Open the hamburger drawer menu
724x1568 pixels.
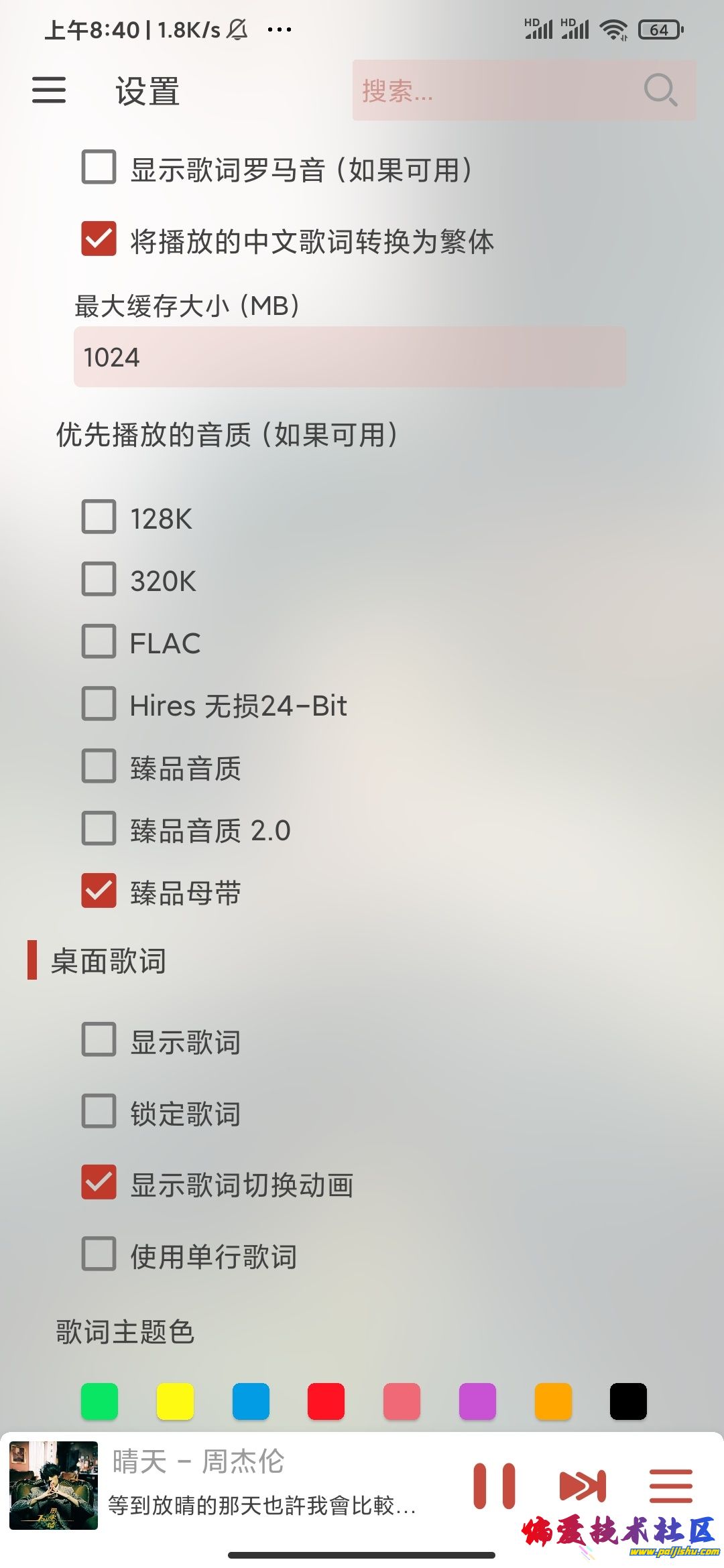point(49,90)
